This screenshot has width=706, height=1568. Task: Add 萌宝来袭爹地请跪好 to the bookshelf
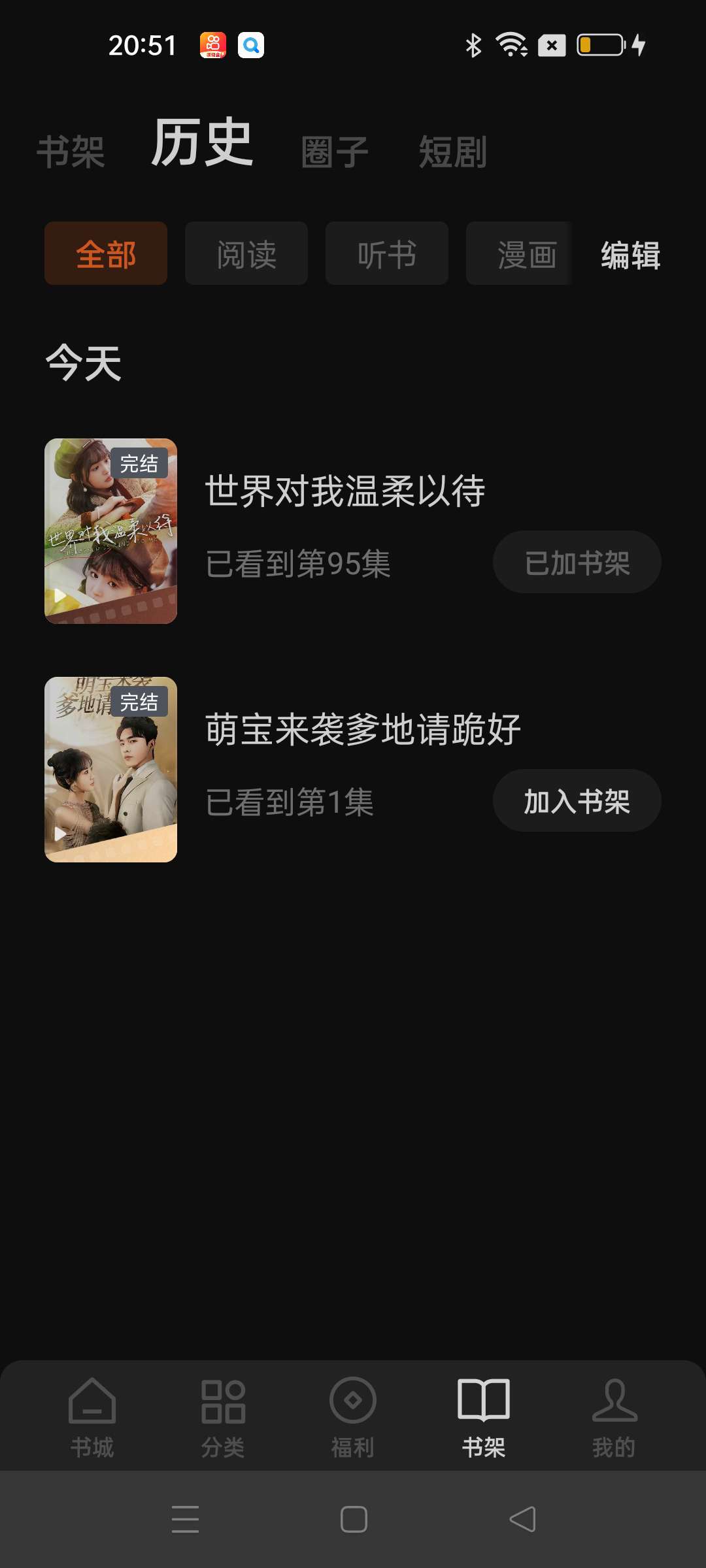tap(577, 801)
